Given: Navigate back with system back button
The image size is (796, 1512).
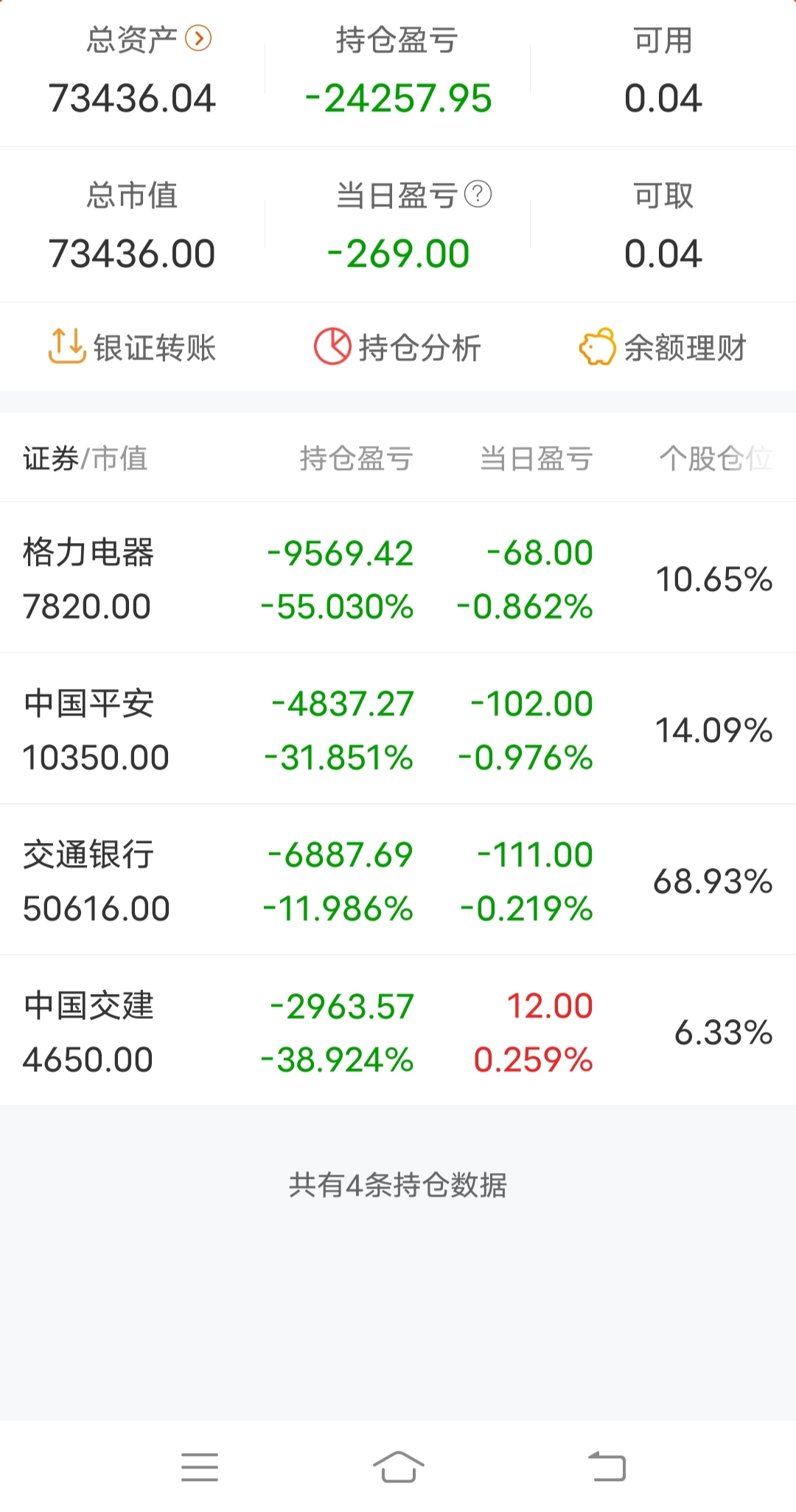Looking at the screenshot, I should pos(607,1466).
